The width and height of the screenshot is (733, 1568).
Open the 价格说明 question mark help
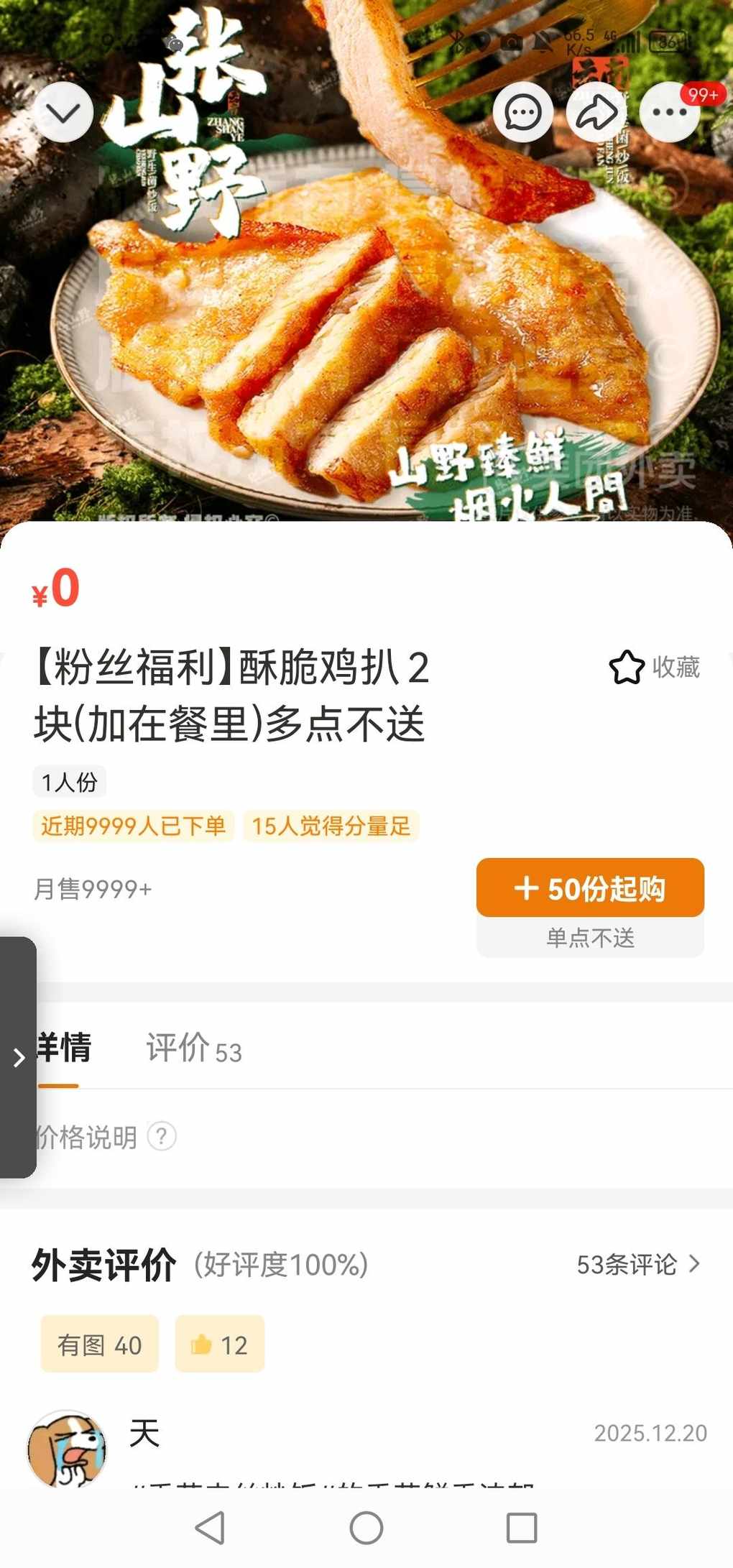pos(162,1137)
